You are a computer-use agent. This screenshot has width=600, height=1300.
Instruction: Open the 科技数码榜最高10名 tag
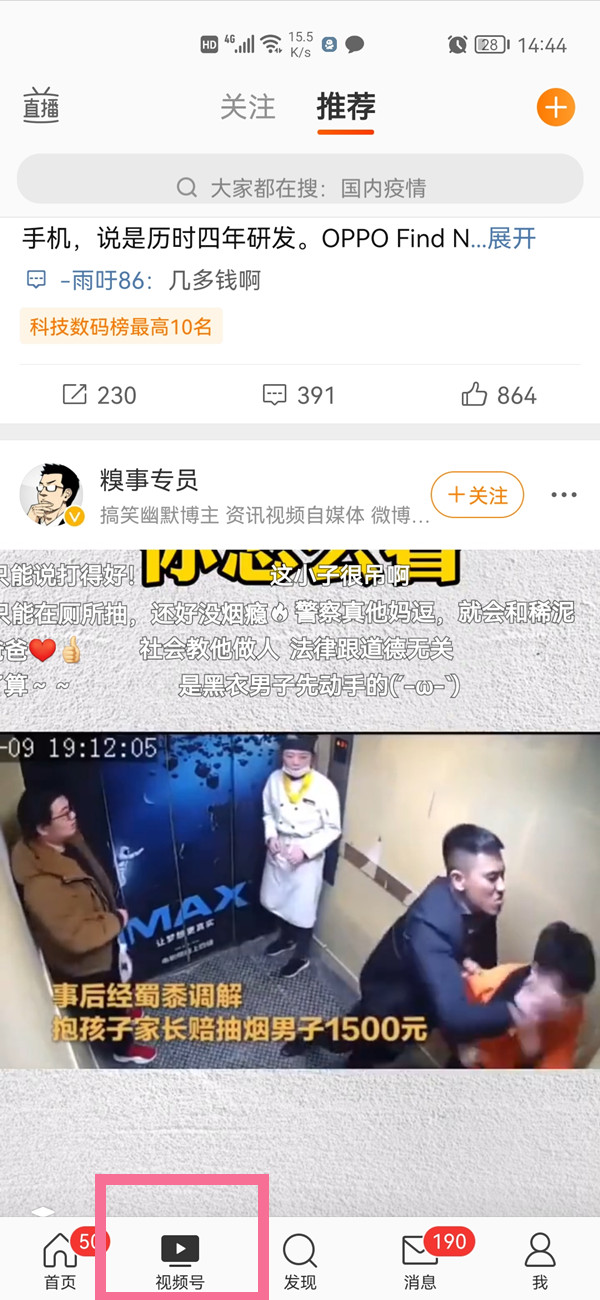coord(121,327)
